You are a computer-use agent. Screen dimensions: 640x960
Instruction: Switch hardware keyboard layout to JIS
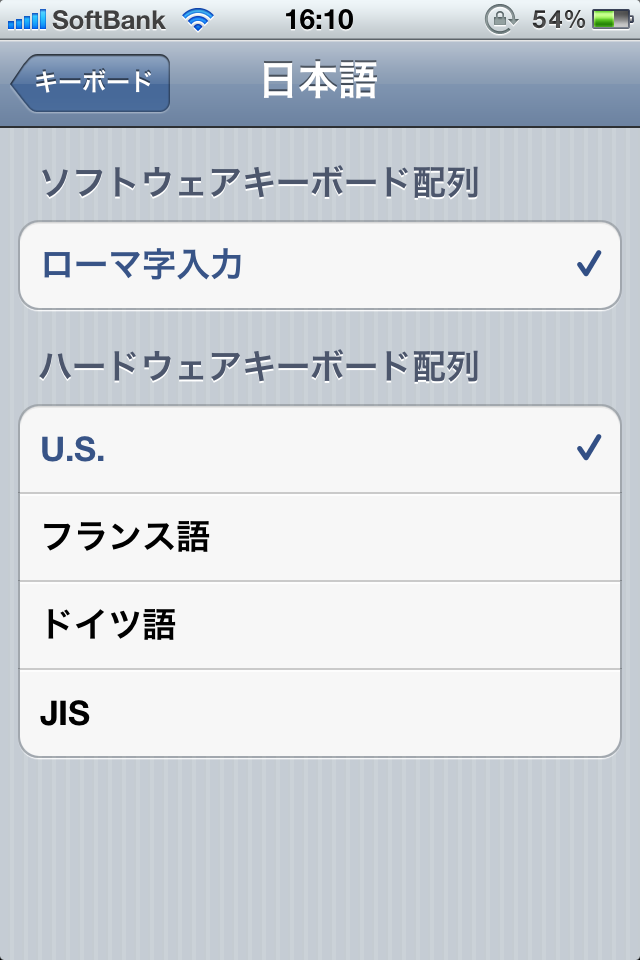pyautogui.click(x=320, y=713)
